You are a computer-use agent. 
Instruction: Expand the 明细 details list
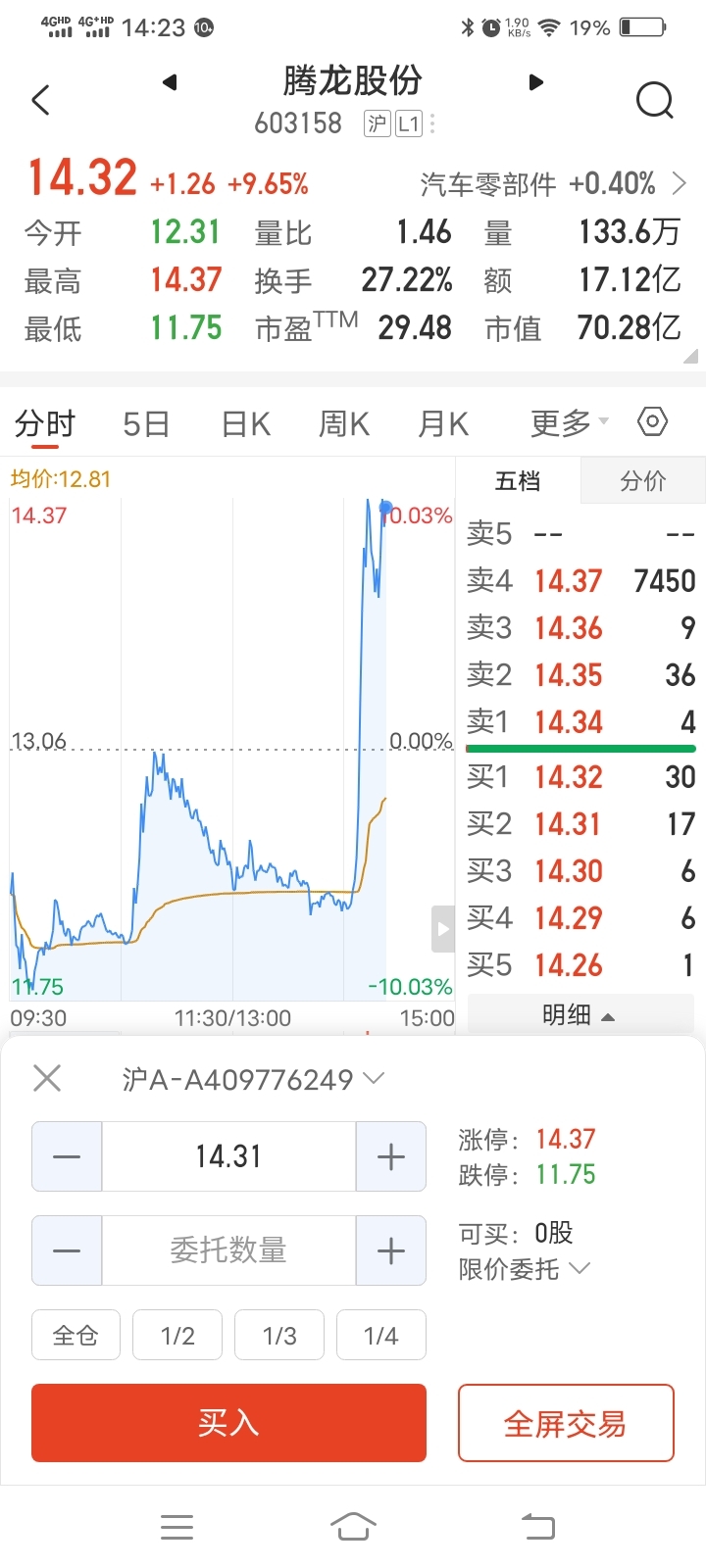(x=580, y=1015)
